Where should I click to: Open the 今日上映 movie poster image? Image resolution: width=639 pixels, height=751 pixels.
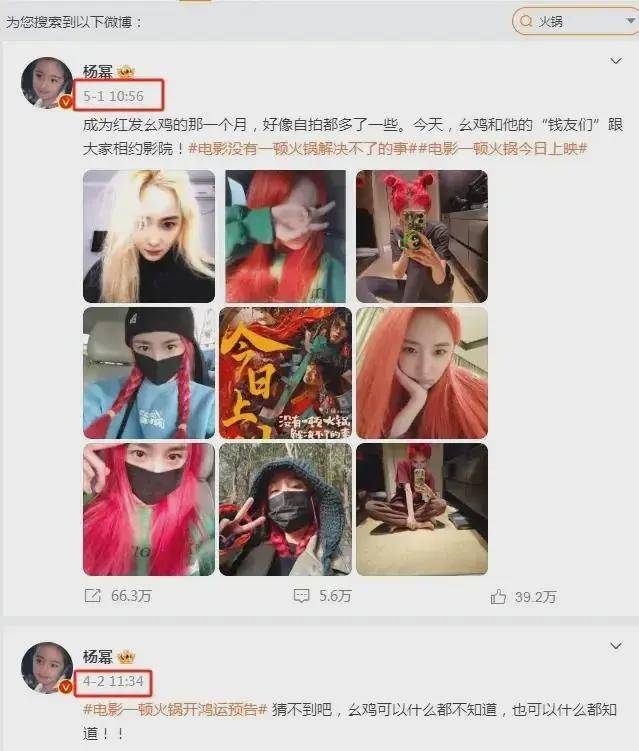[285, 372]
